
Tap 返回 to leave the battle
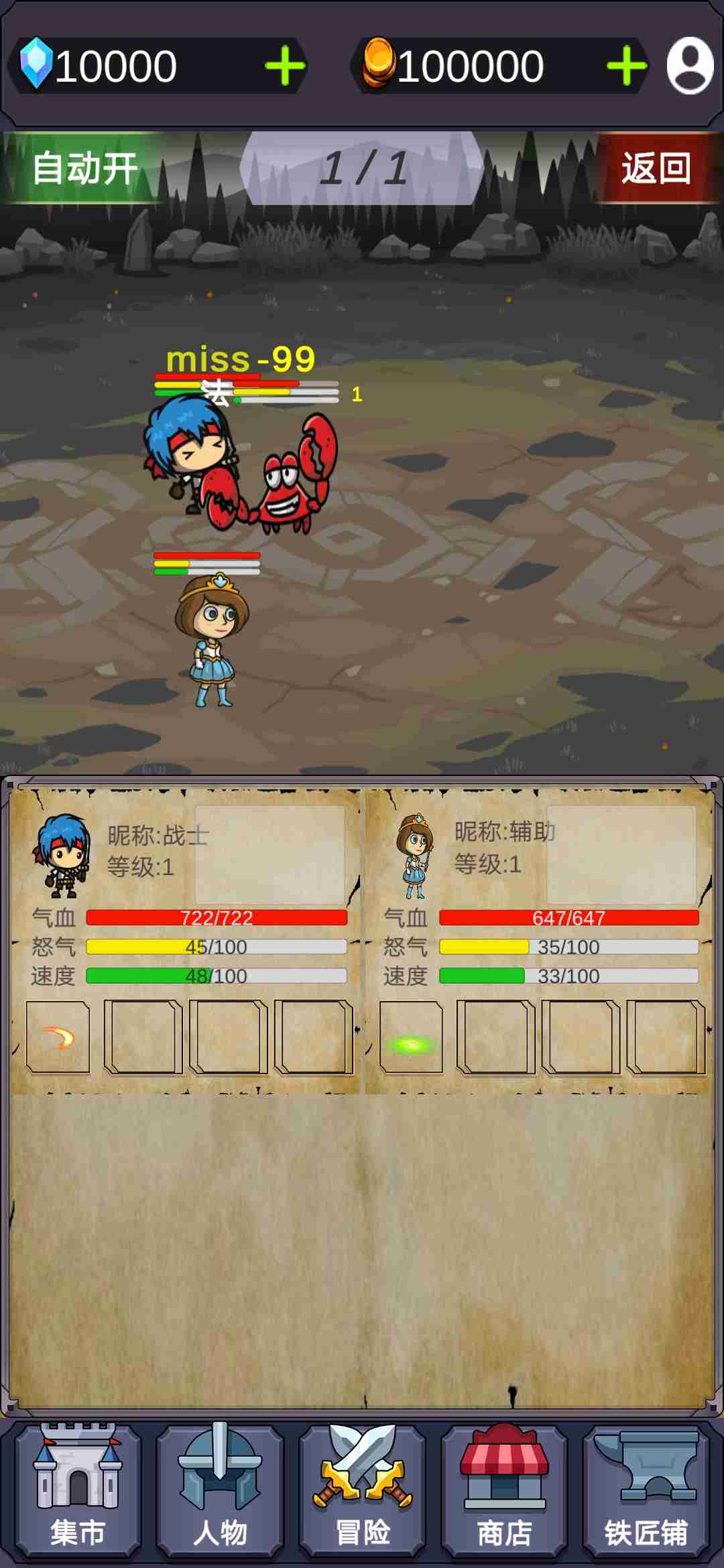pyautogui.click(x=656, y=168)
